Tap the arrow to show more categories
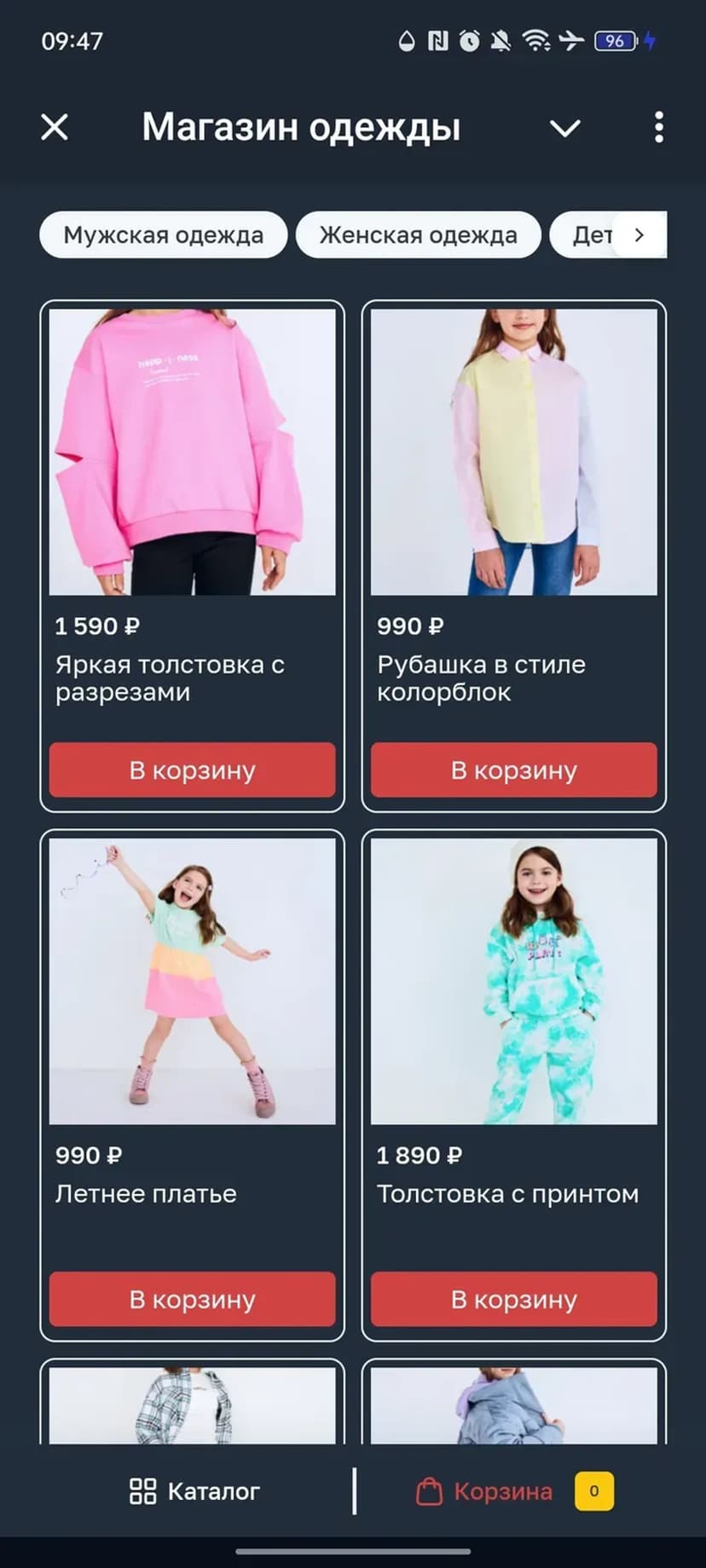 [x=639, y=235]
